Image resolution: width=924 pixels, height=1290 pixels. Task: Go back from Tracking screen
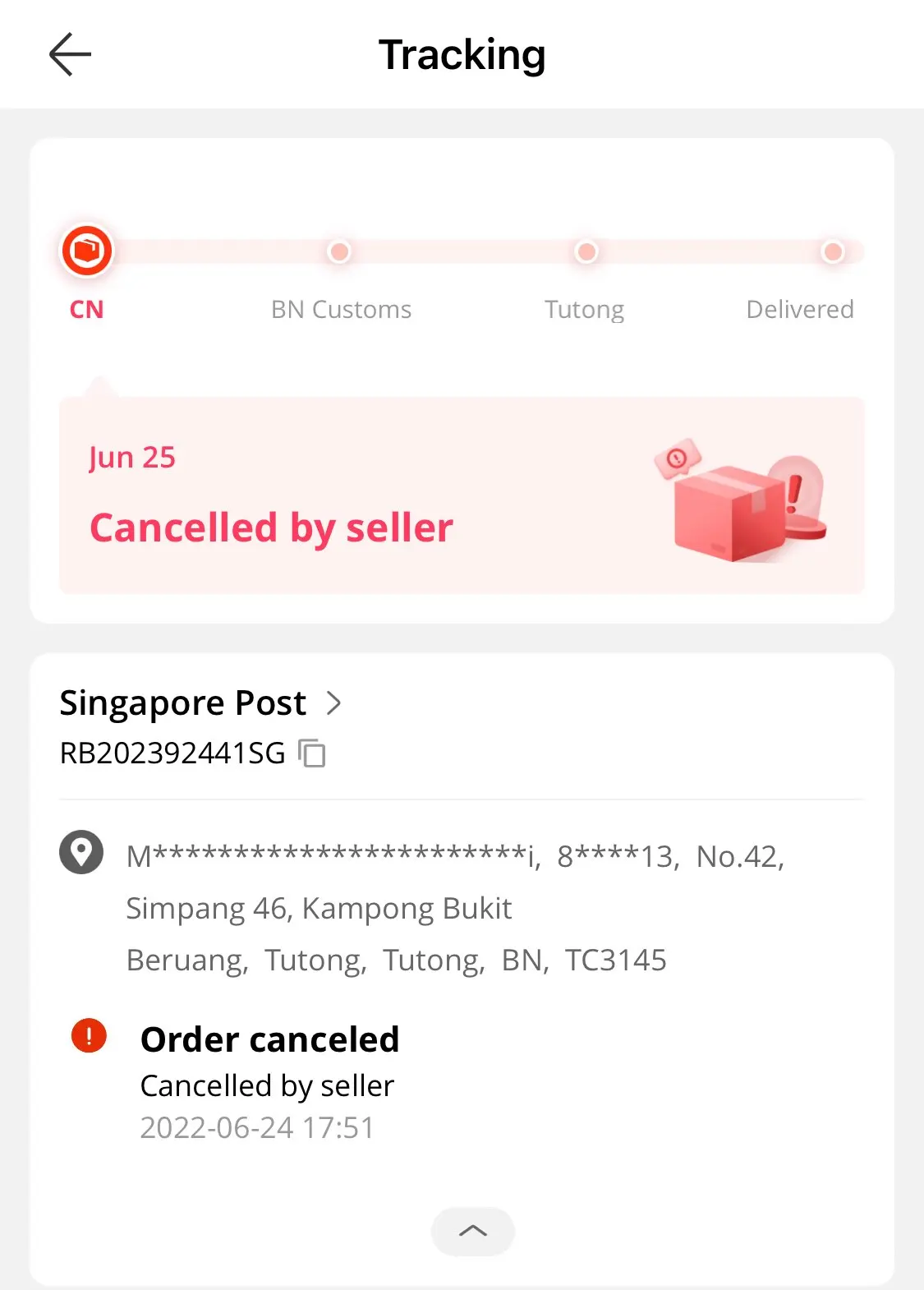[70, 55]
